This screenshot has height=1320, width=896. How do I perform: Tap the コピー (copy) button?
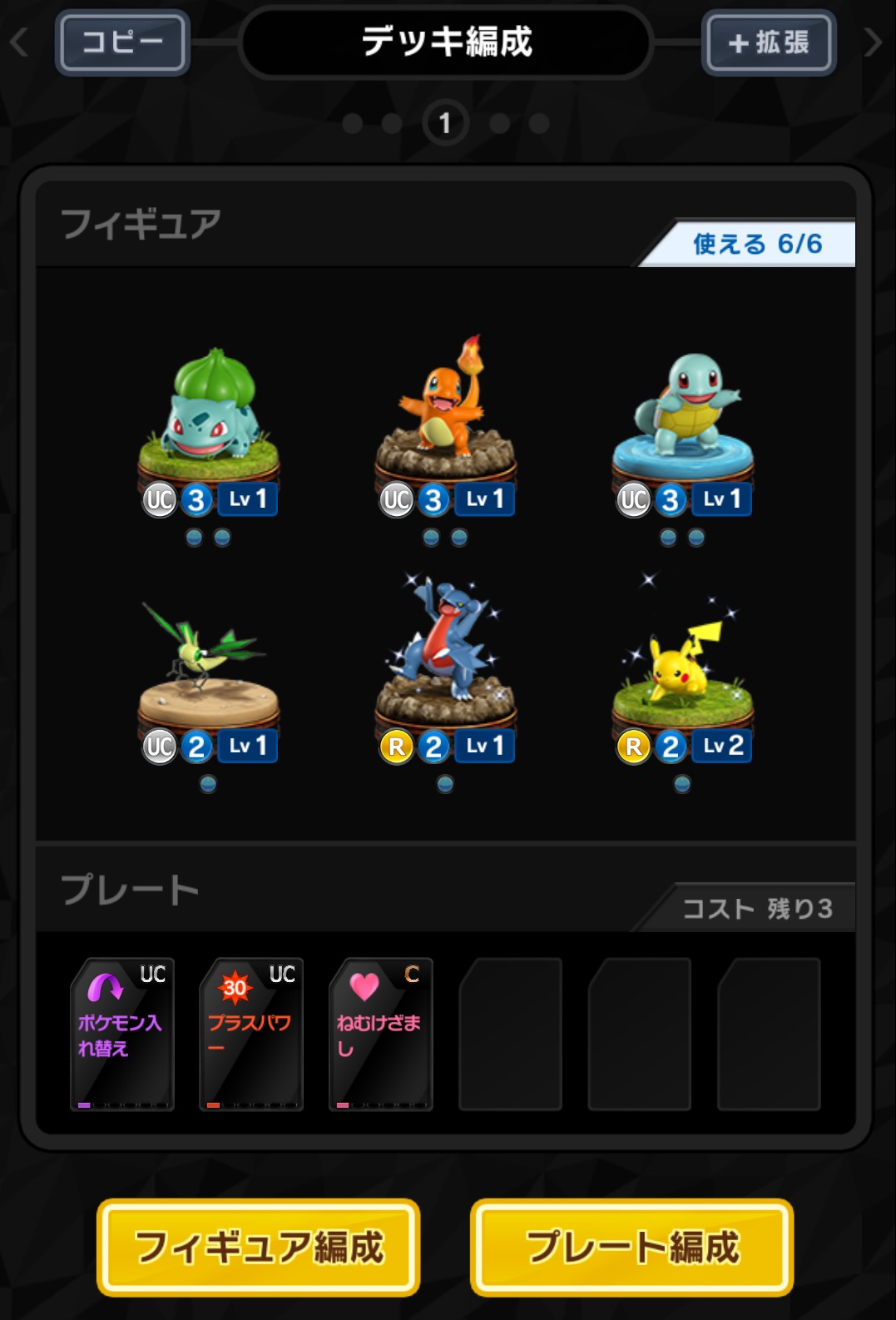[122, 42]
